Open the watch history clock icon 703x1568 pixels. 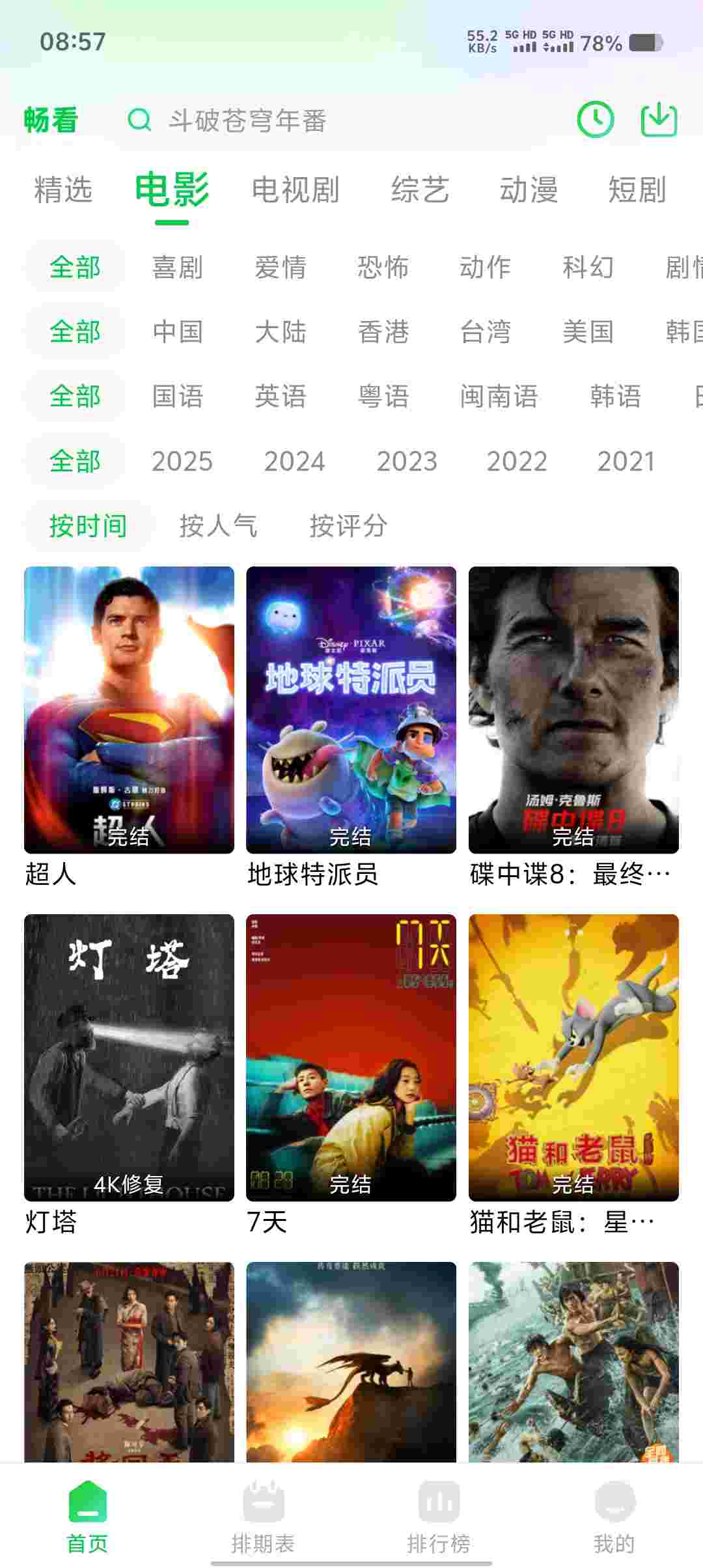click(x=595, y=120)
